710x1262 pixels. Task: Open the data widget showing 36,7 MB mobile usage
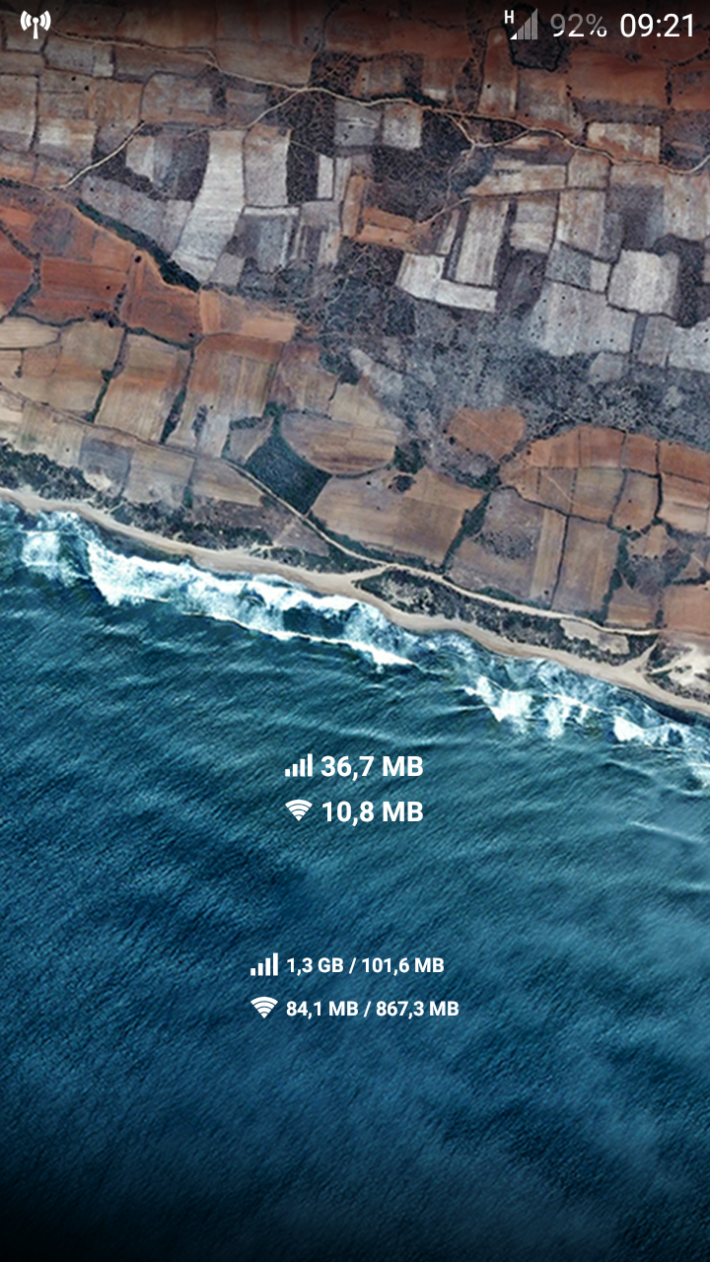pos(355,768)
